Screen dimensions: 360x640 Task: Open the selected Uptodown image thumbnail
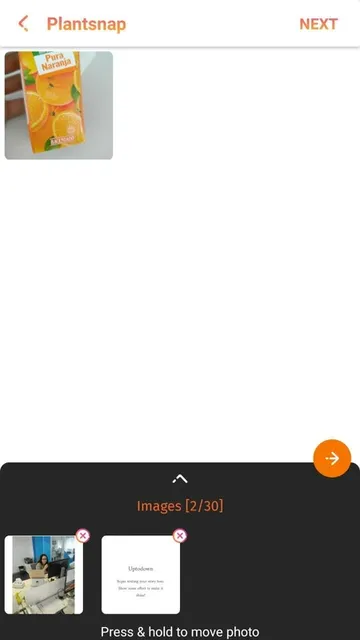(140, 575)
